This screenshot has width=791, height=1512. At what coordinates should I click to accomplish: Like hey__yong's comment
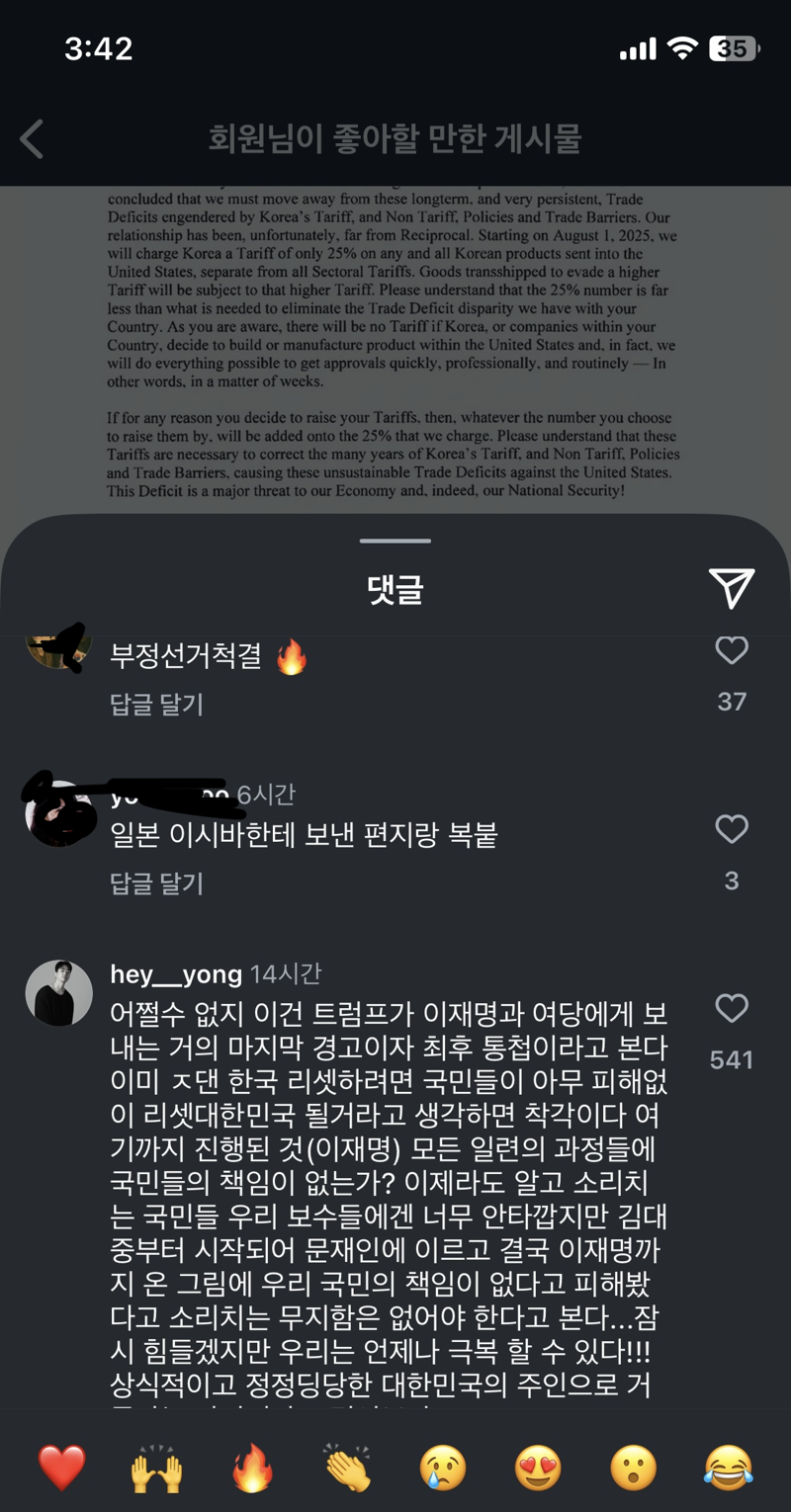tap(732, 1008)
